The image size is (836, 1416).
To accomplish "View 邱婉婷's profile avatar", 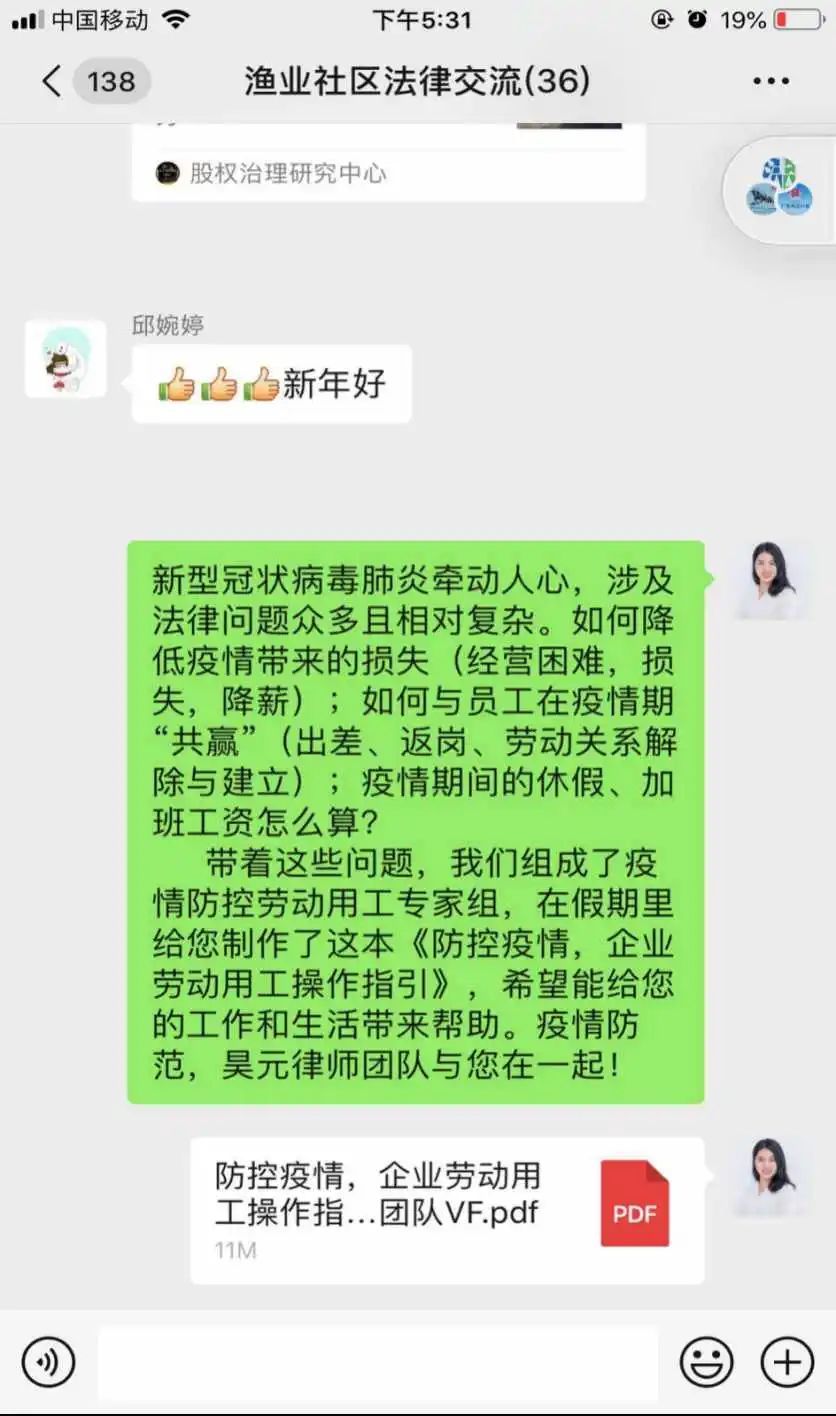I will [65, 358].
